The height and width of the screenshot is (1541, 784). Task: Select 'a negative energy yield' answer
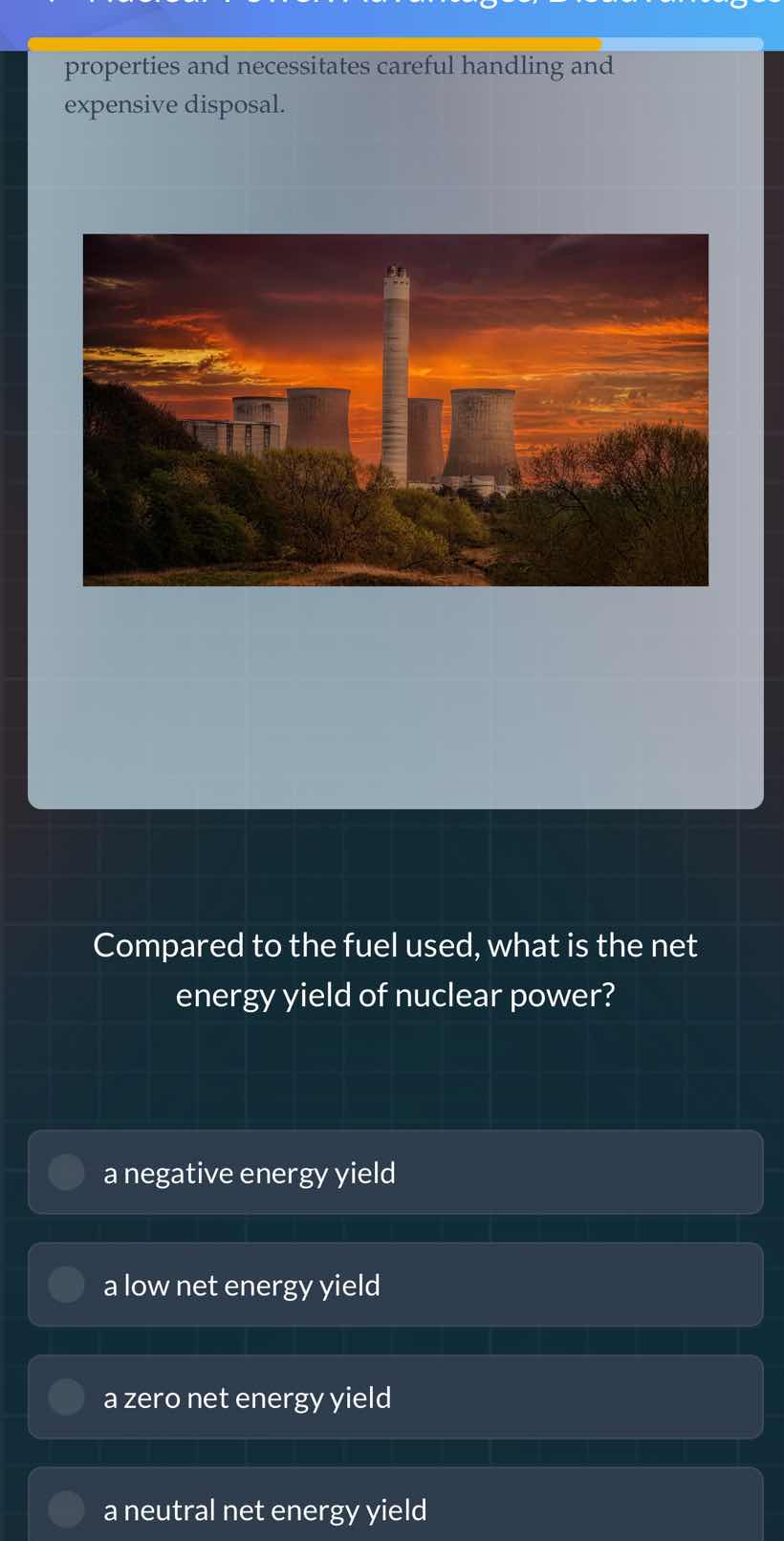[395, 1173]
